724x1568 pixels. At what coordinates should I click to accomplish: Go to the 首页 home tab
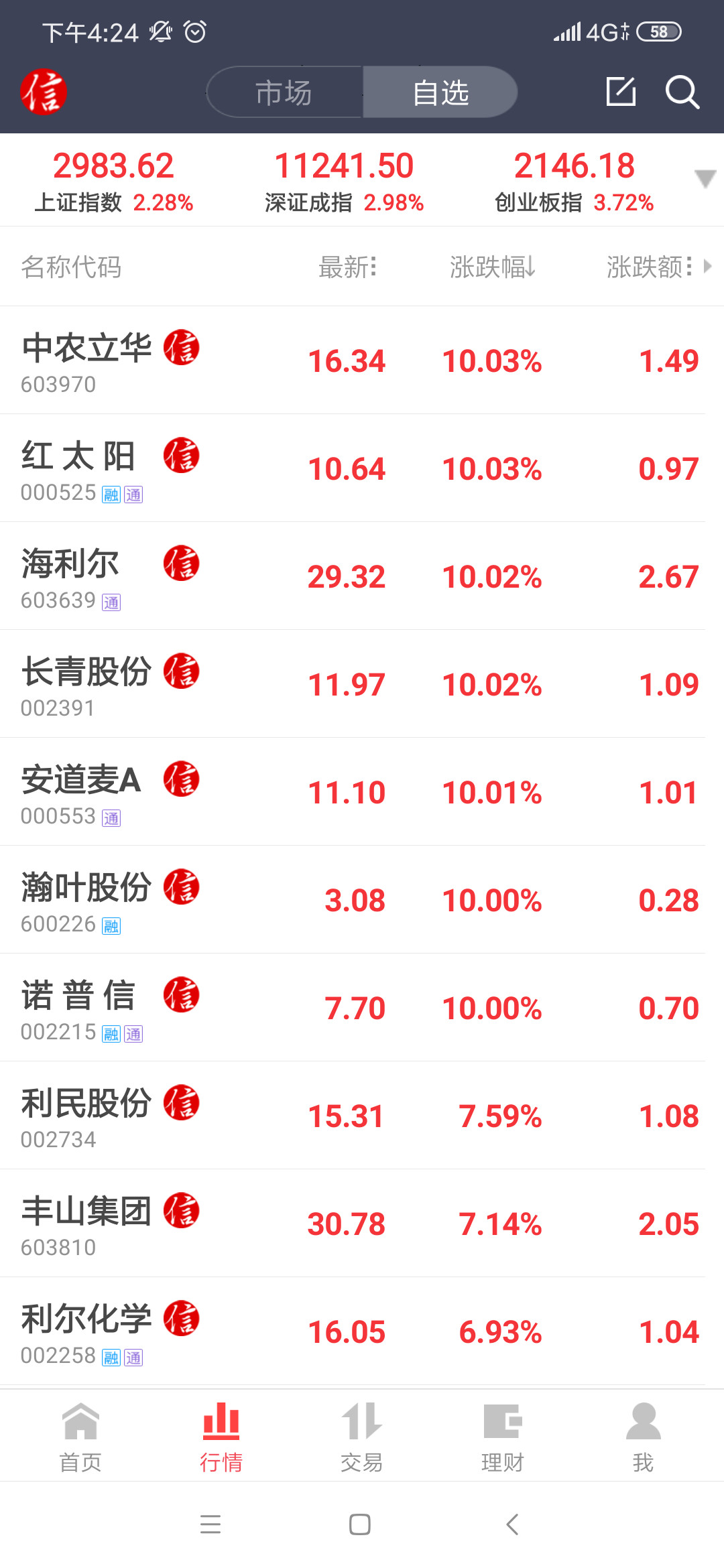point(80,1437)
